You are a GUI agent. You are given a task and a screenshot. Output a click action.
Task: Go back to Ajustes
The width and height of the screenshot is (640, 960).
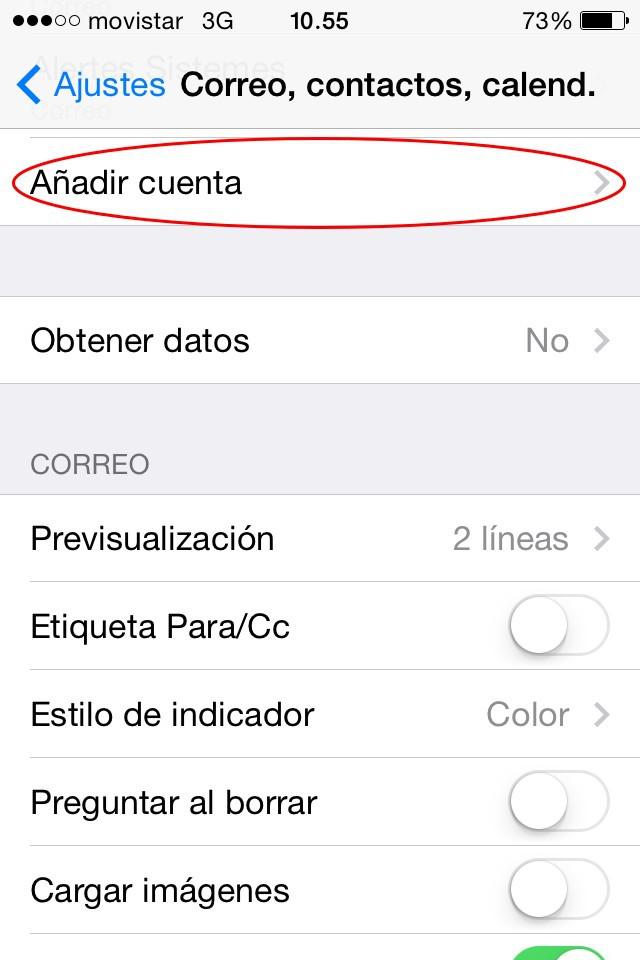tap(90, 85)
